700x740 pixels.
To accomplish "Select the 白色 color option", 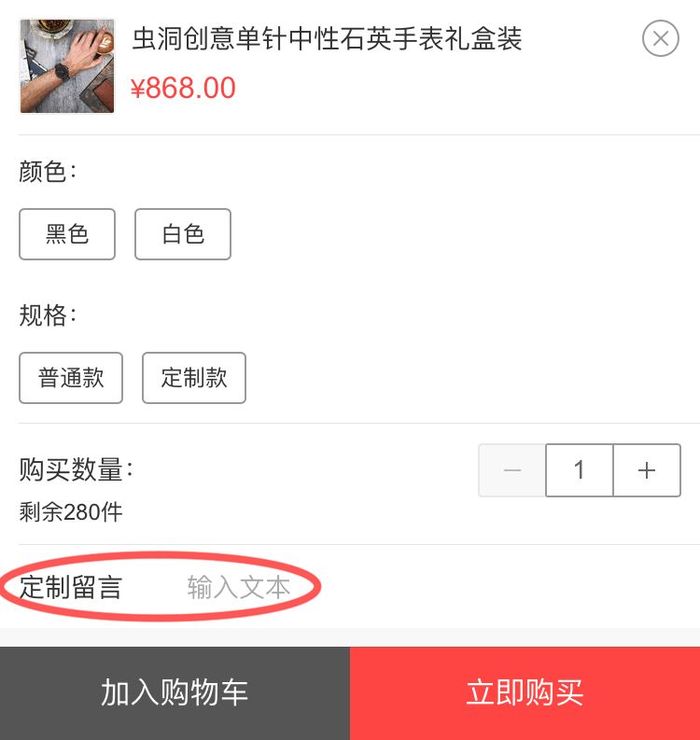I will [183, 234].
